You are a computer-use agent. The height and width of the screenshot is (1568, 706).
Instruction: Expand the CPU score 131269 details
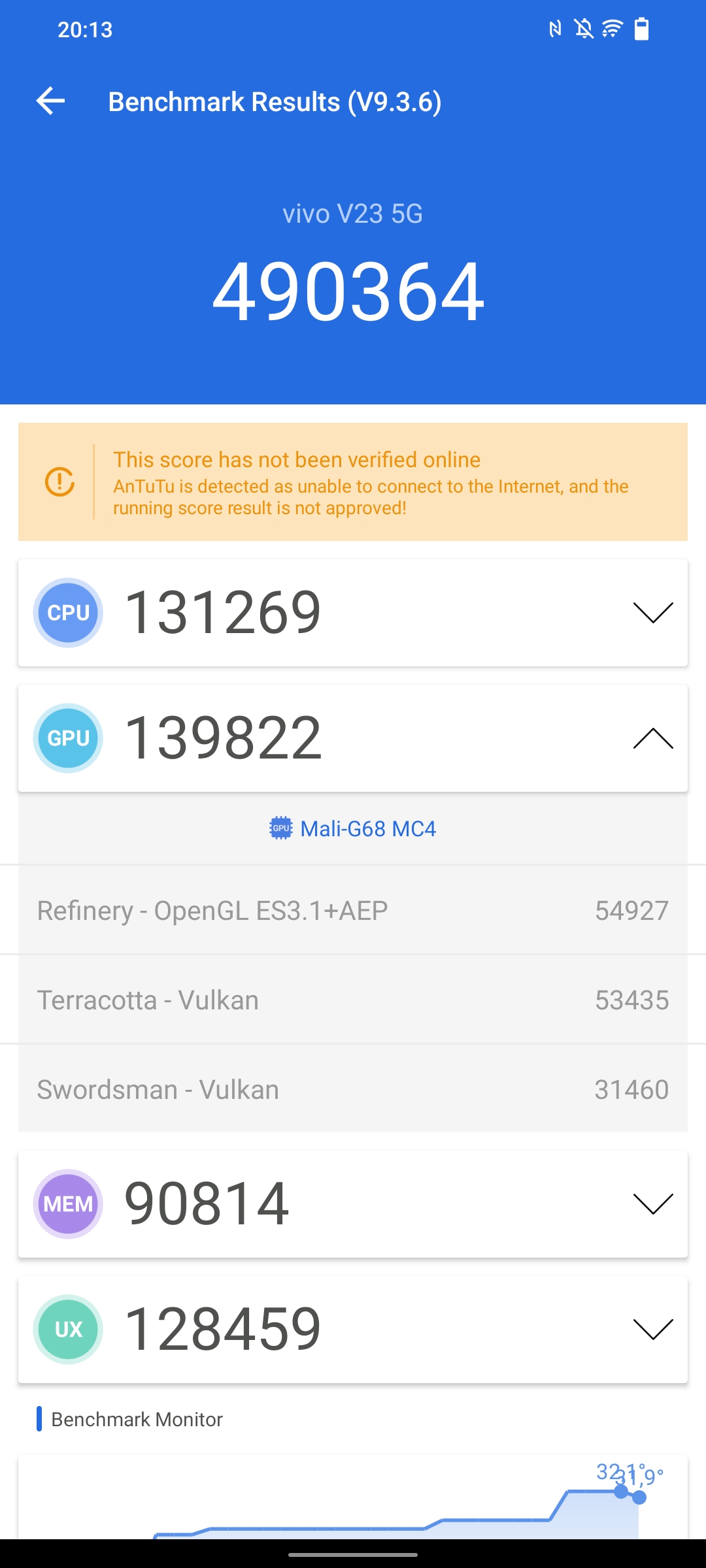point(653,613)
